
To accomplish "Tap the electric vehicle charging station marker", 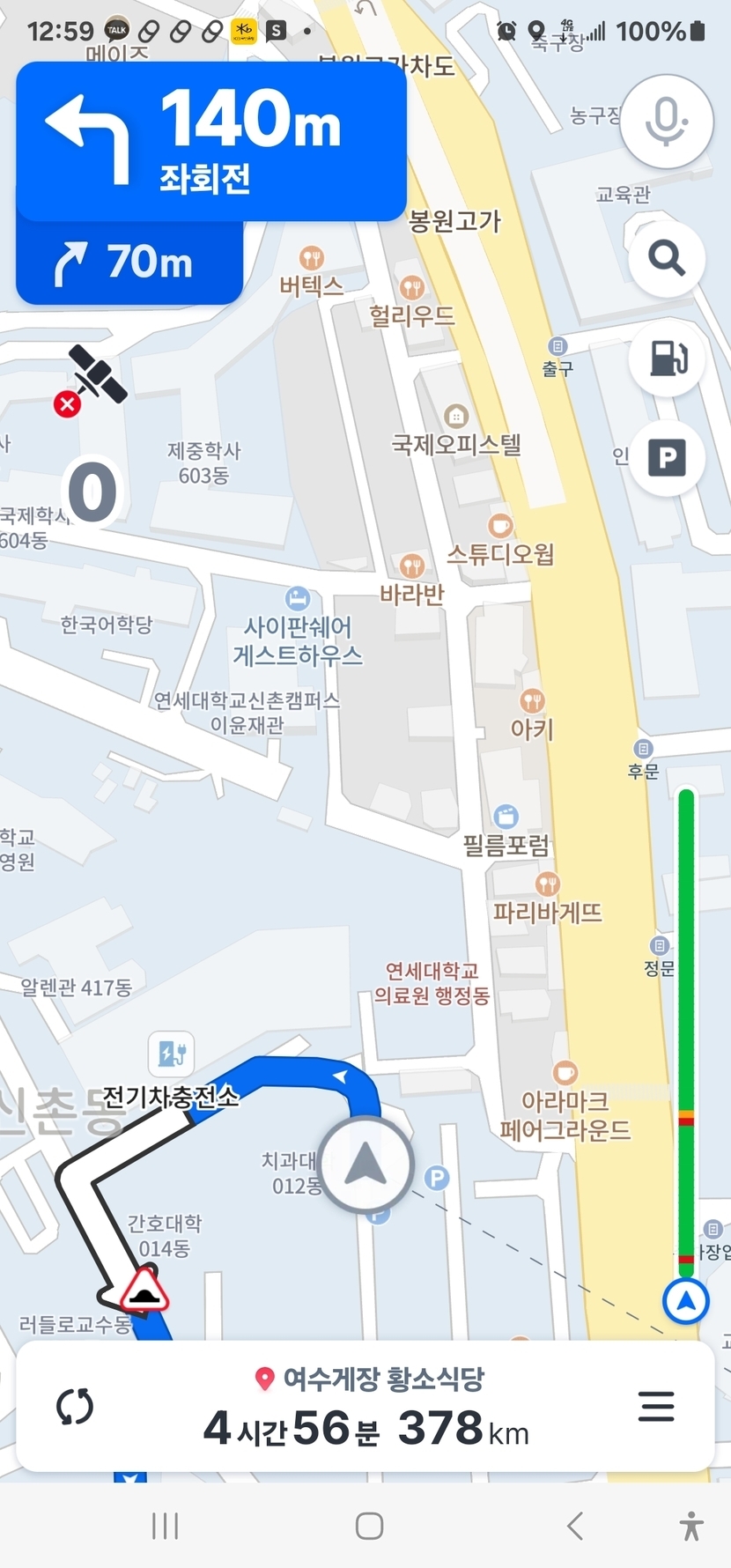I will click(171, 1053).
